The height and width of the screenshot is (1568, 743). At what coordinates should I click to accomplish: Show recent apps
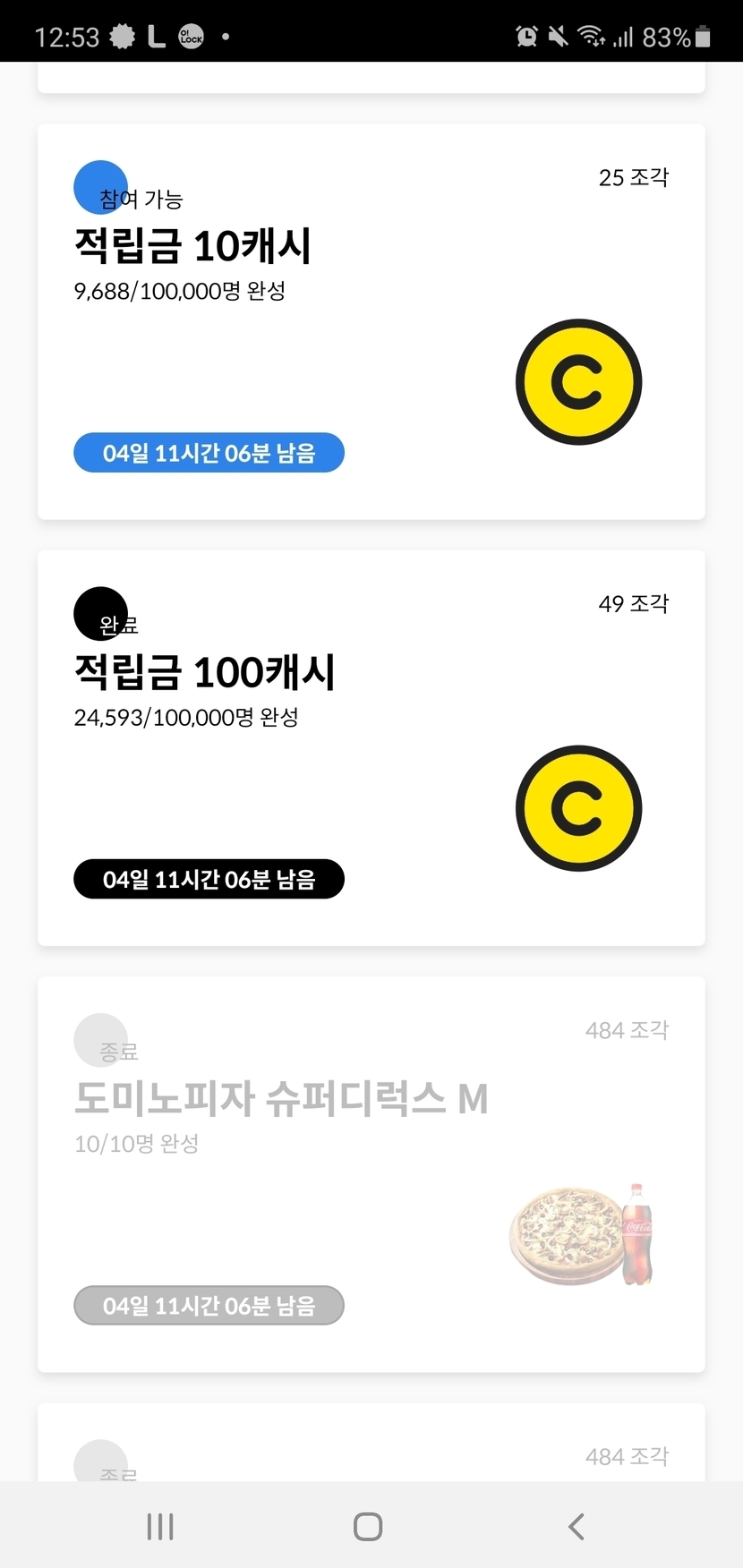coord(160,1526)
